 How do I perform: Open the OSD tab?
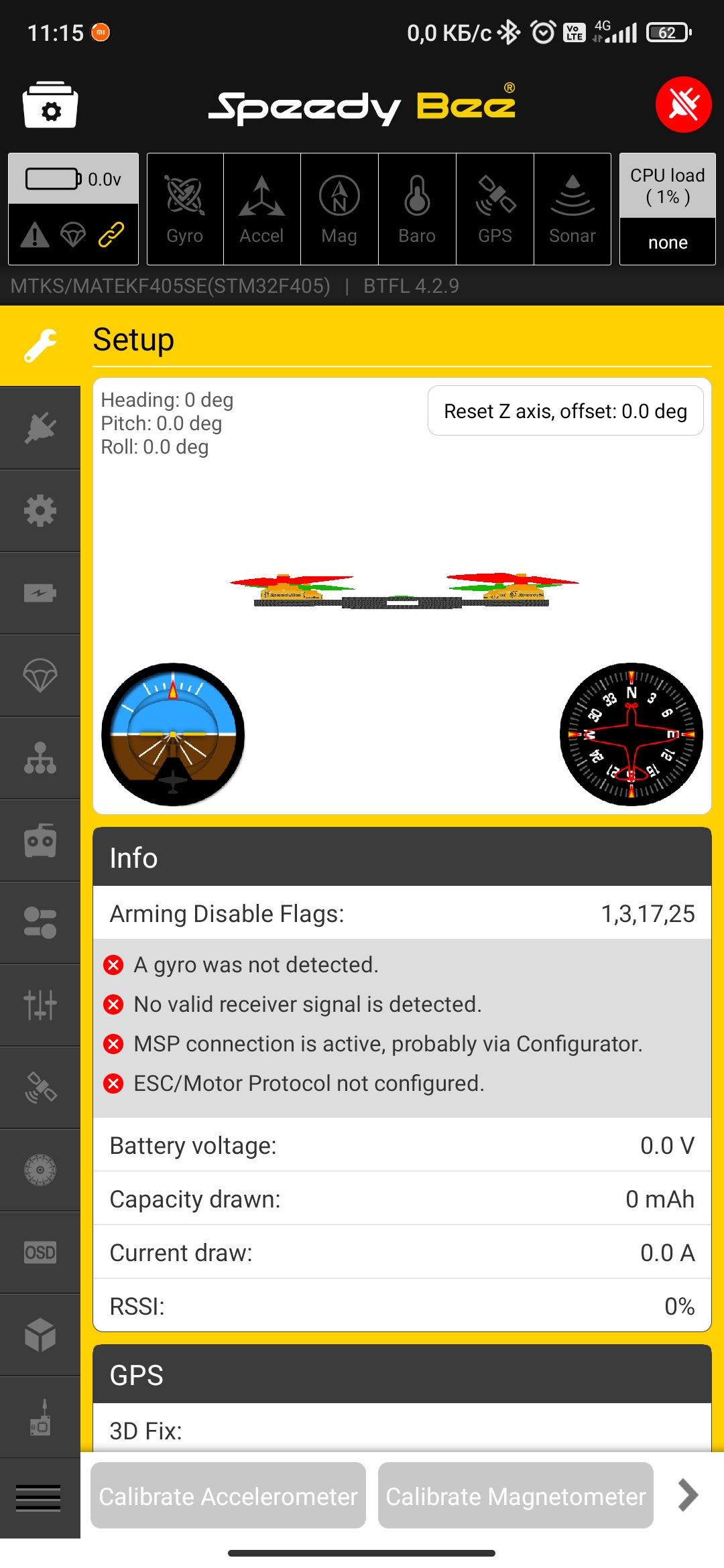(40, 1252)
